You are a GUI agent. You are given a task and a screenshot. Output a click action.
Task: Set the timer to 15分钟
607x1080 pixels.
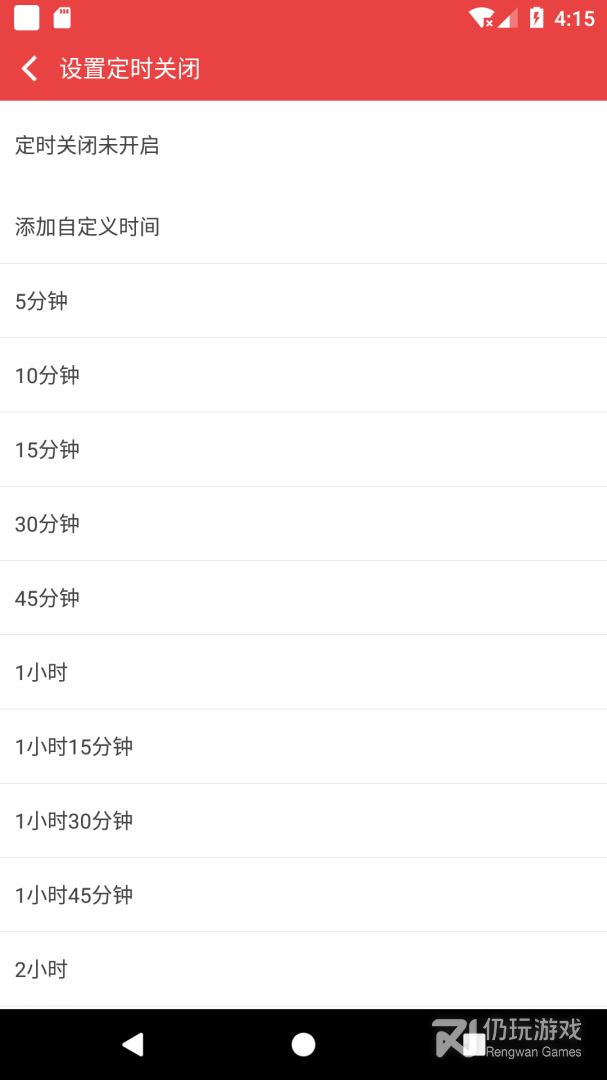303,450
